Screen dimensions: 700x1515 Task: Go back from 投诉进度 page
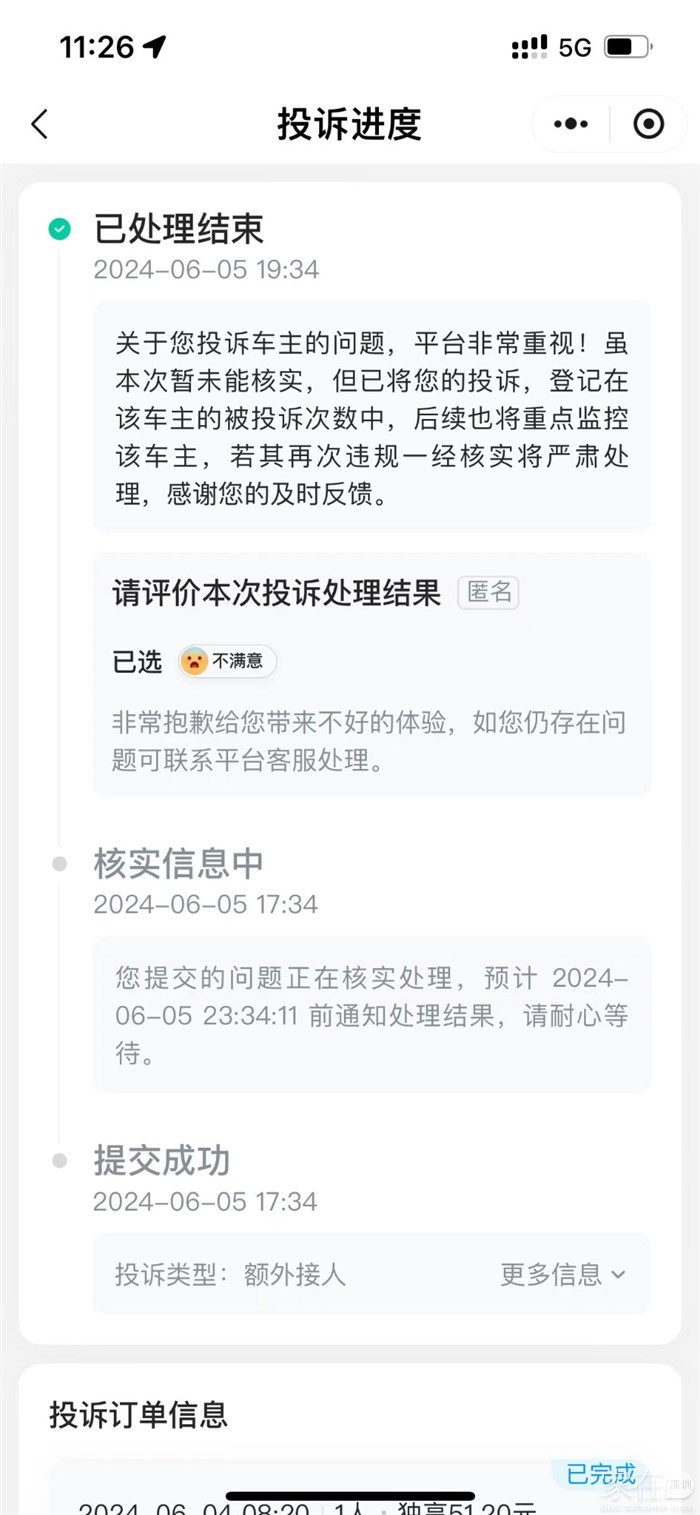point(40,125)
